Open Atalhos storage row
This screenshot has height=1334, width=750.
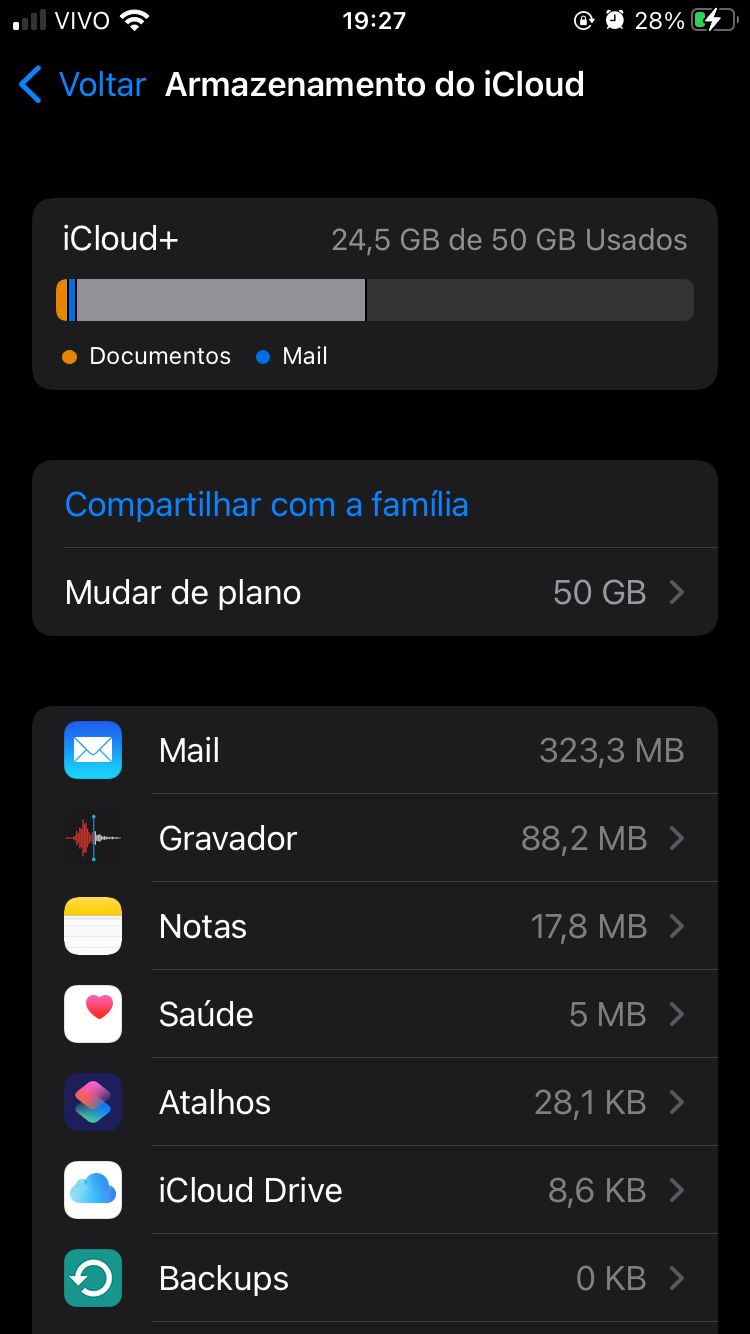[375, 1102]
